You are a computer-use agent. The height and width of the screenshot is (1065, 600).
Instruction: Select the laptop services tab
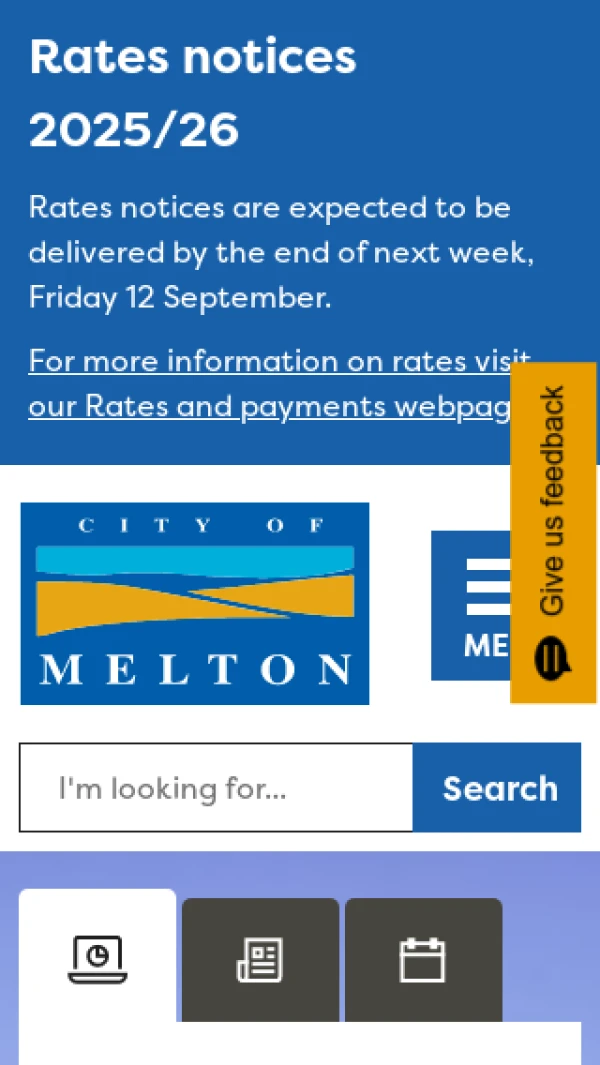[x=97, y=958]
